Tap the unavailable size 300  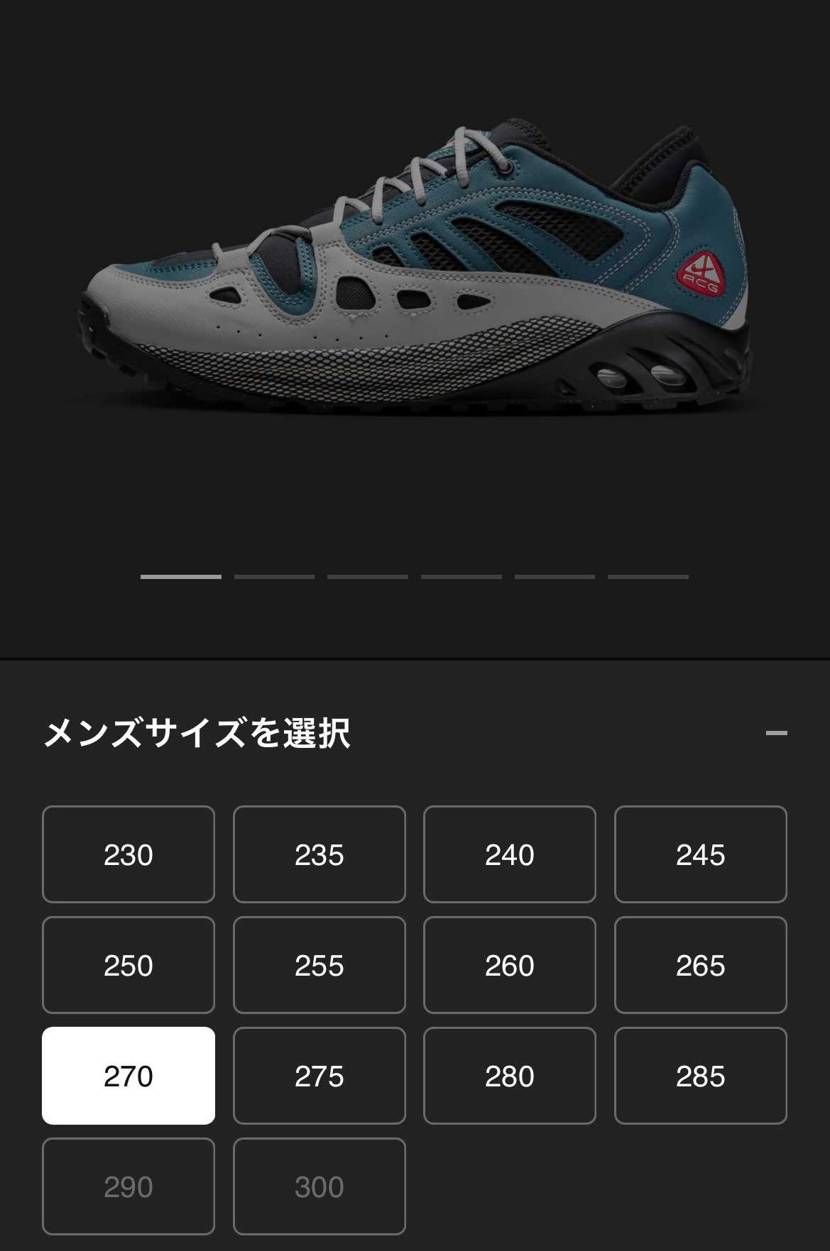point(319,1186)
